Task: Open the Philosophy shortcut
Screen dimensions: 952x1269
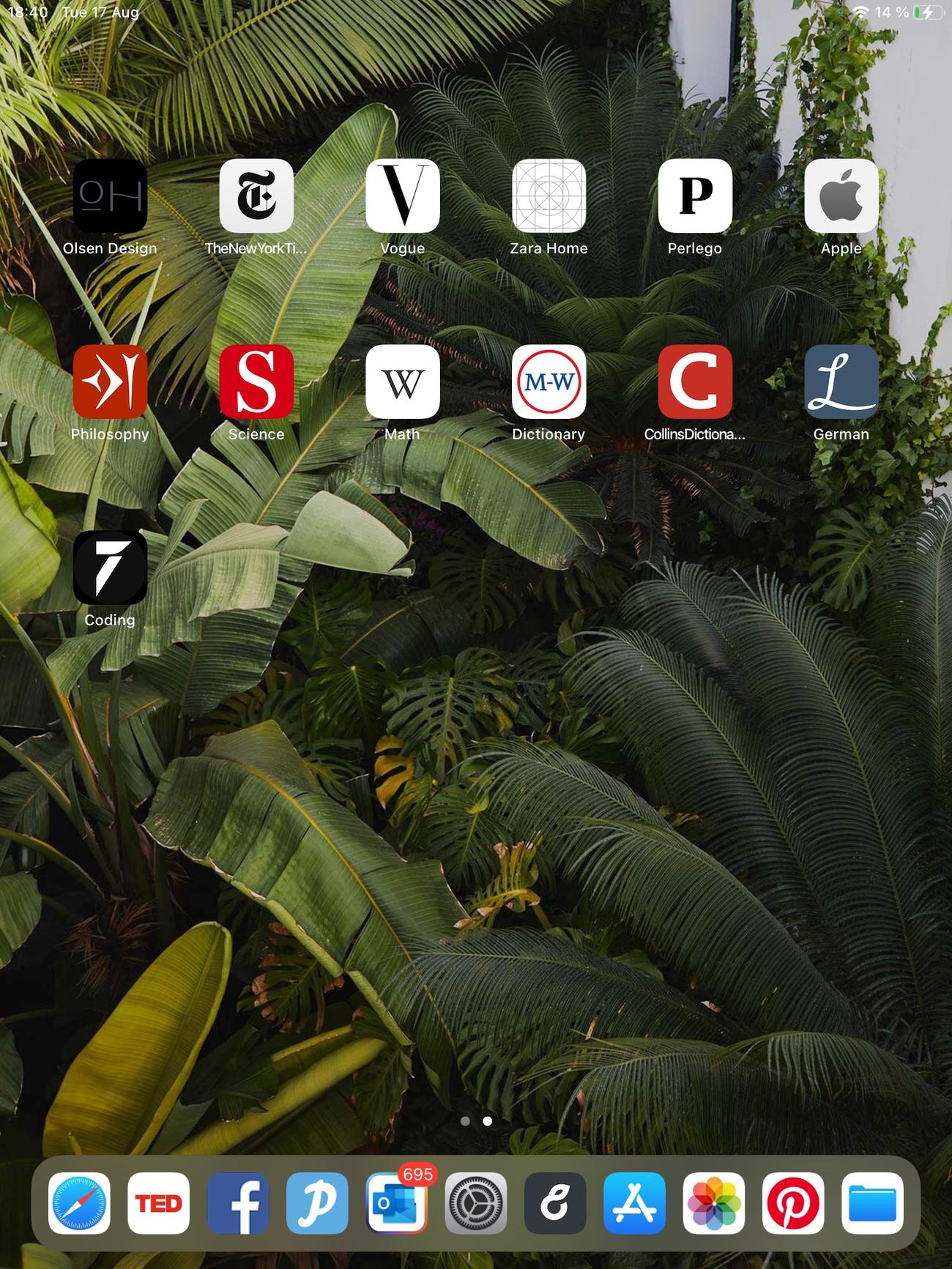Action: point(110,382)
